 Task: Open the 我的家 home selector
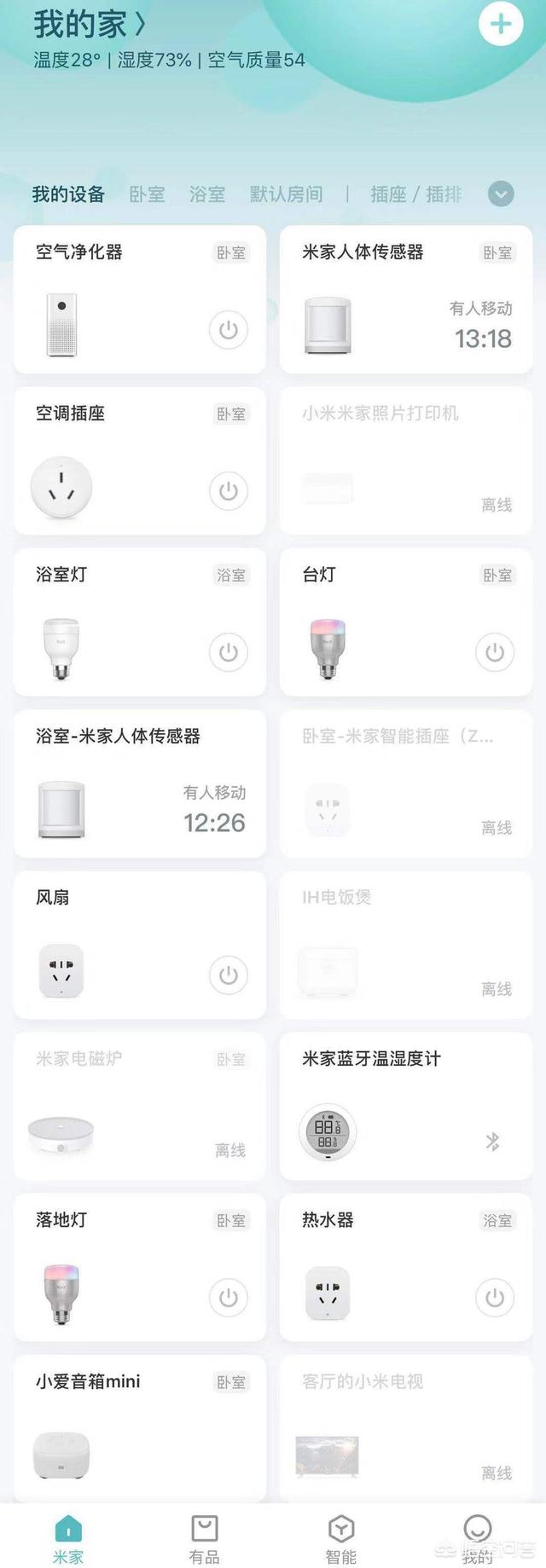point(89,25)
